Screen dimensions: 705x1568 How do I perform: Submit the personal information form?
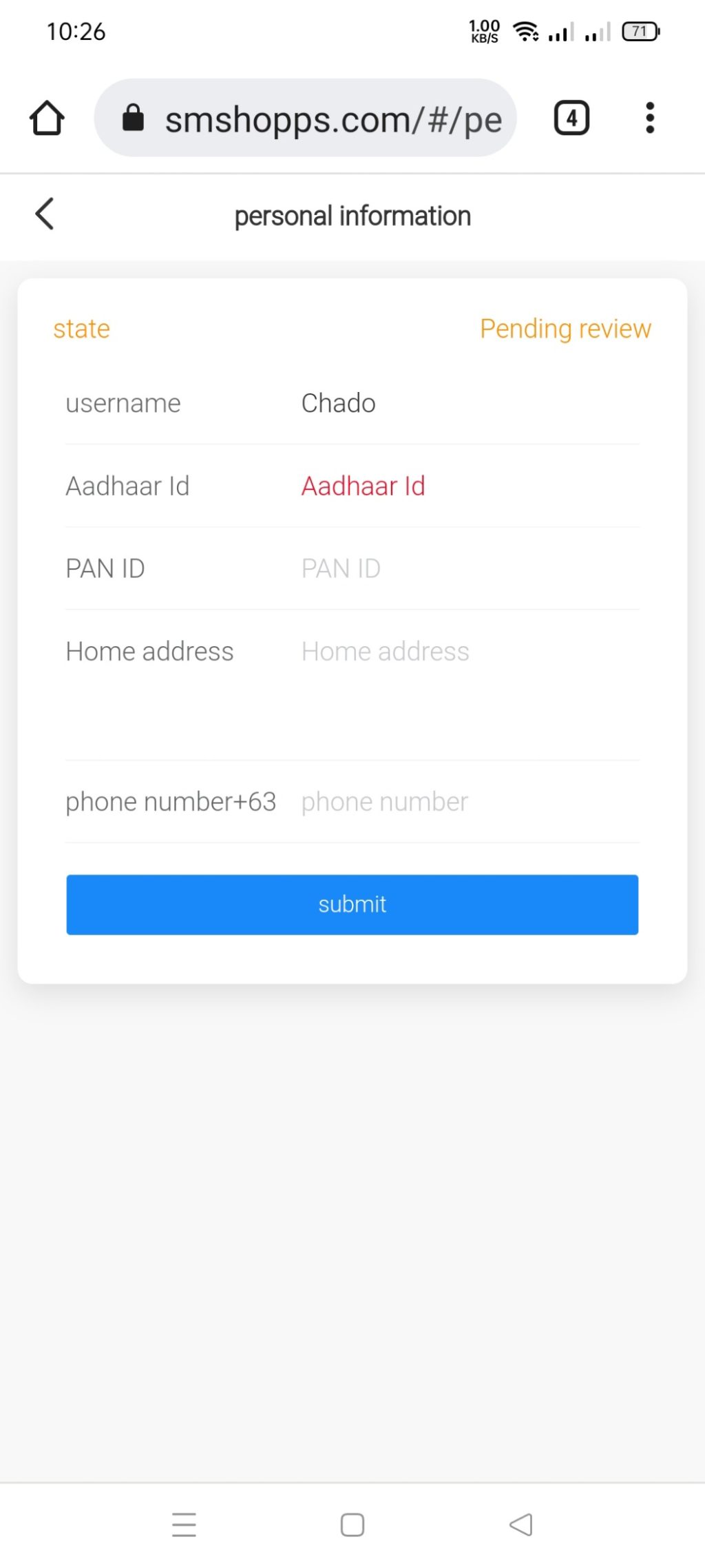tap(352, 905)
